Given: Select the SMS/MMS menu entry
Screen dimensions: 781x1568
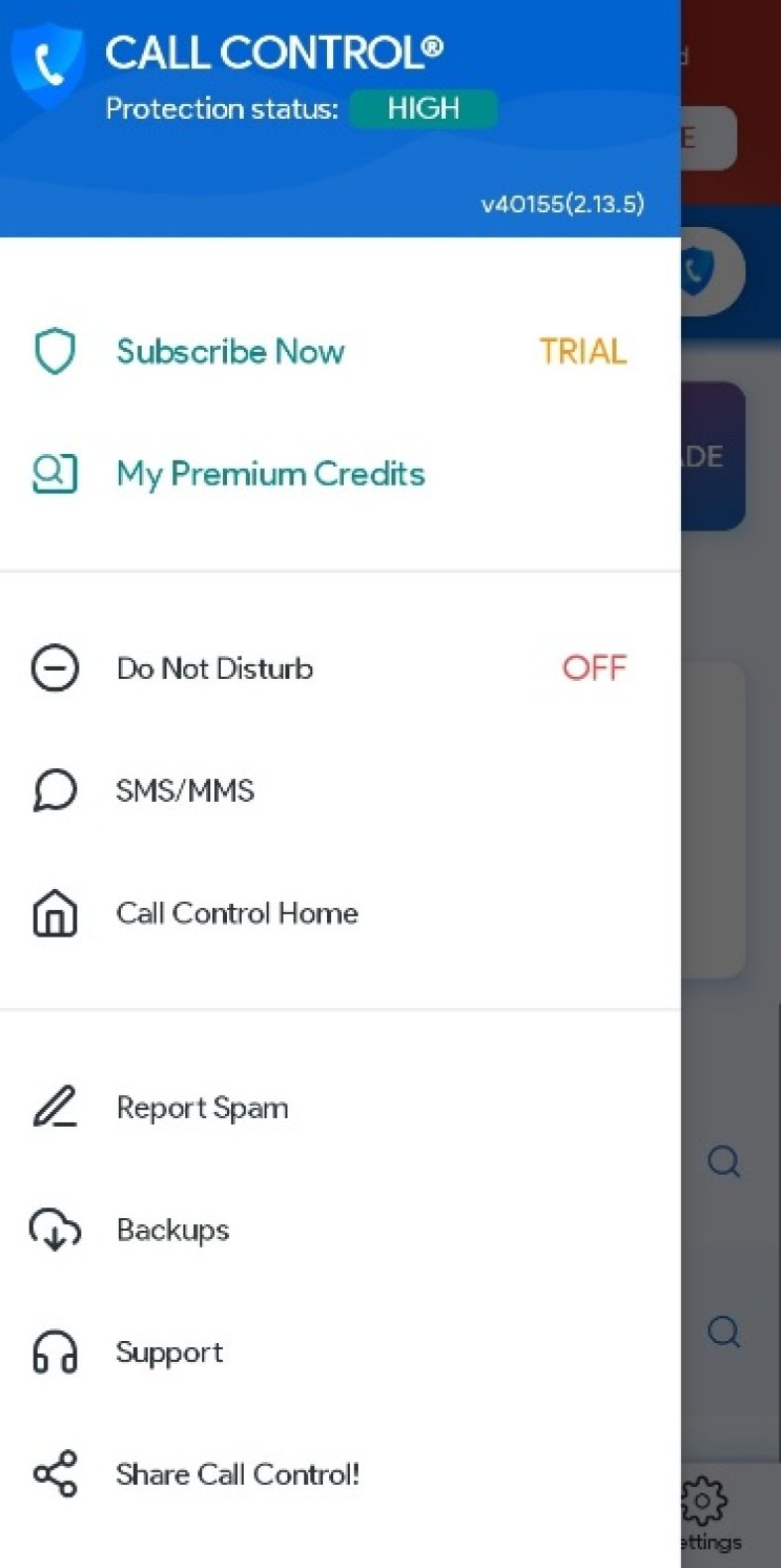Looking at the screenshot, I should point(184,790).
